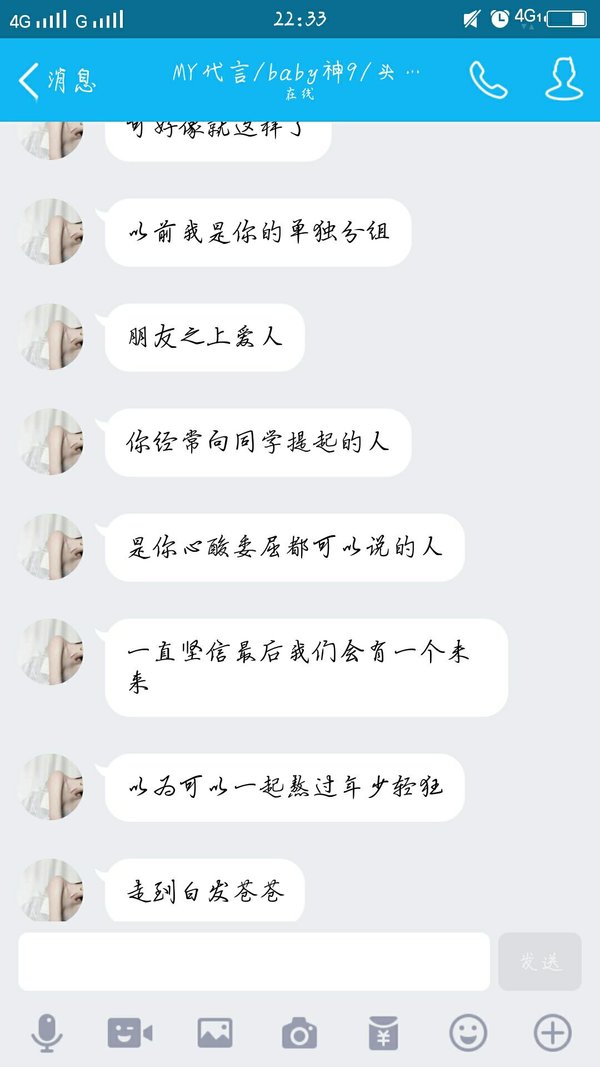The image size is (600, 1067).
Task: Open more options with the plus icon
Action: (x=552, y=1033)
